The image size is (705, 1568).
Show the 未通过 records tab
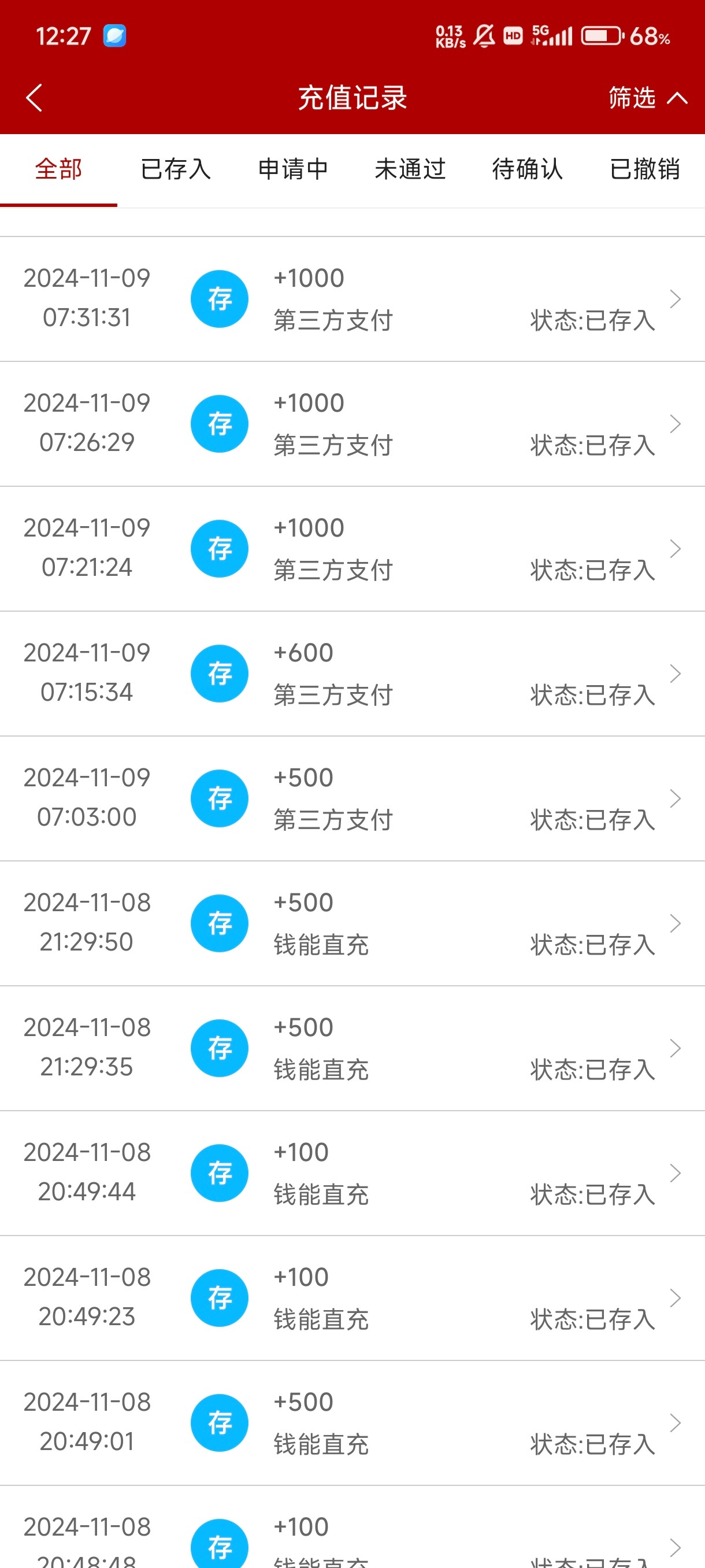411,169
